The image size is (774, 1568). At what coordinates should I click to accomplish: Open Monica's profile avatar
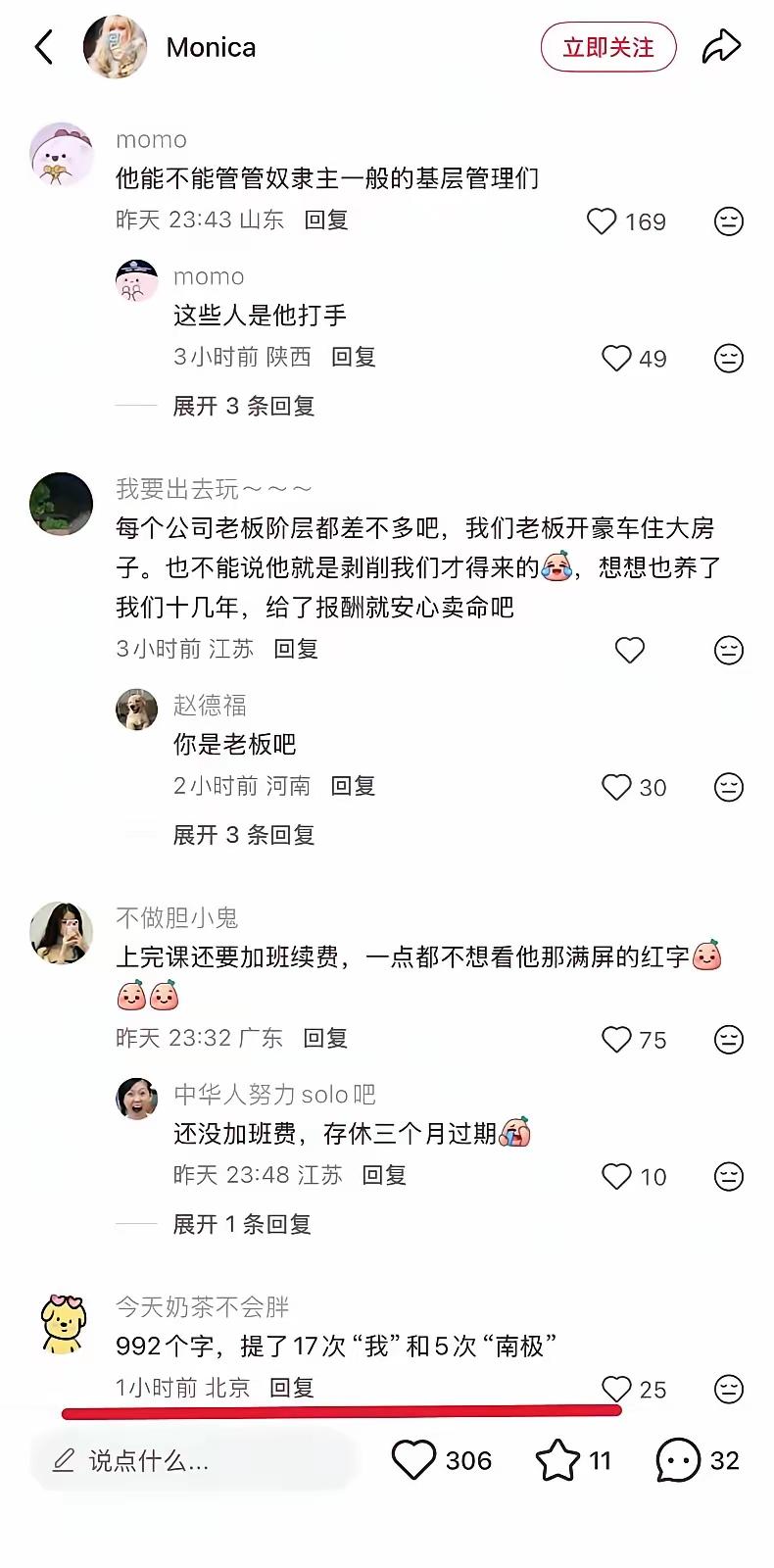click(x=115, y=46)
